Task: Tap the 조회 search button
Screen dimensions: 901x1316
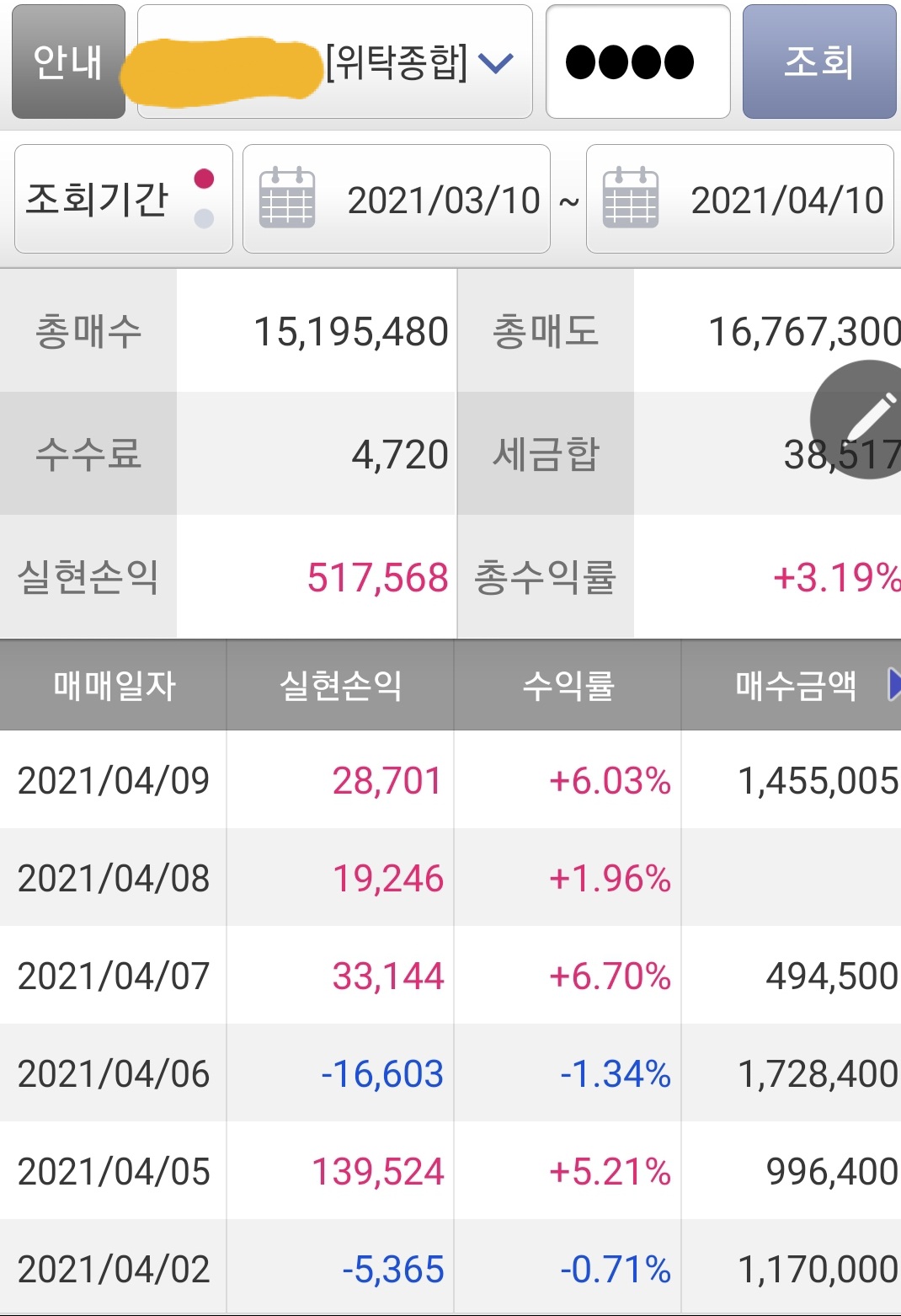Action: pyautogui.click(x=818, y=62)
